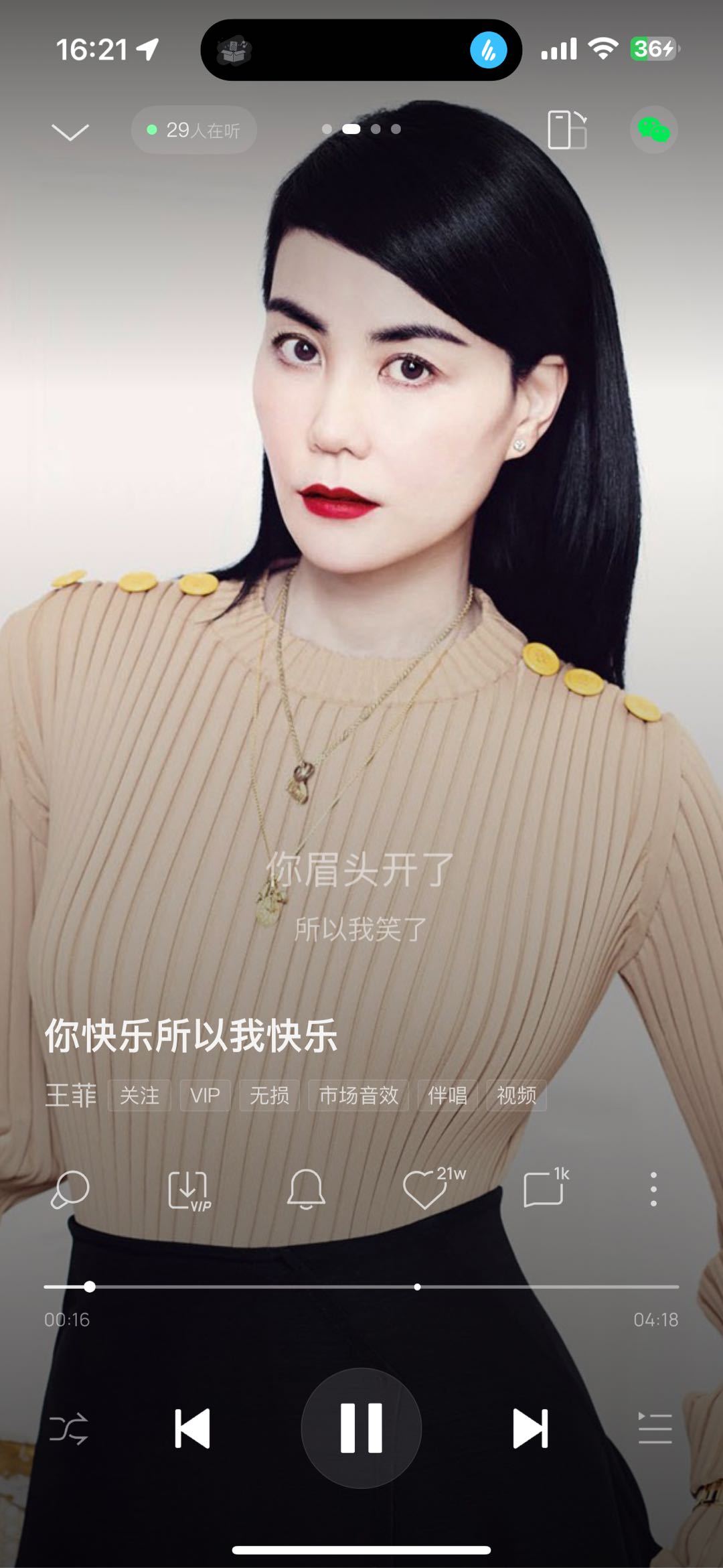
Task: Open the VIP tag
Action: pyautogui.click(x=205, y=1096)
